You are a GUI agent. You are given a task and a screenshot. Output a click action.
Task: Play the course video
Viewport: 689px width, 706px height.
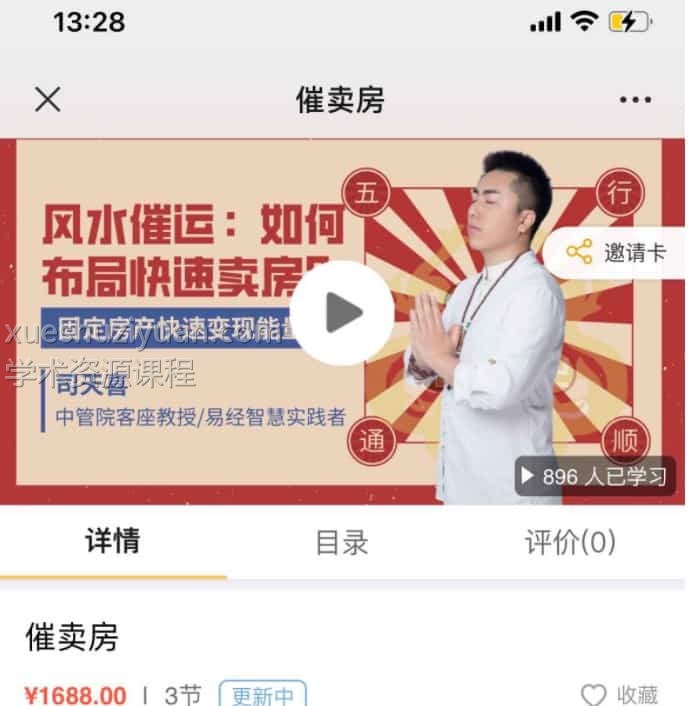342,313
